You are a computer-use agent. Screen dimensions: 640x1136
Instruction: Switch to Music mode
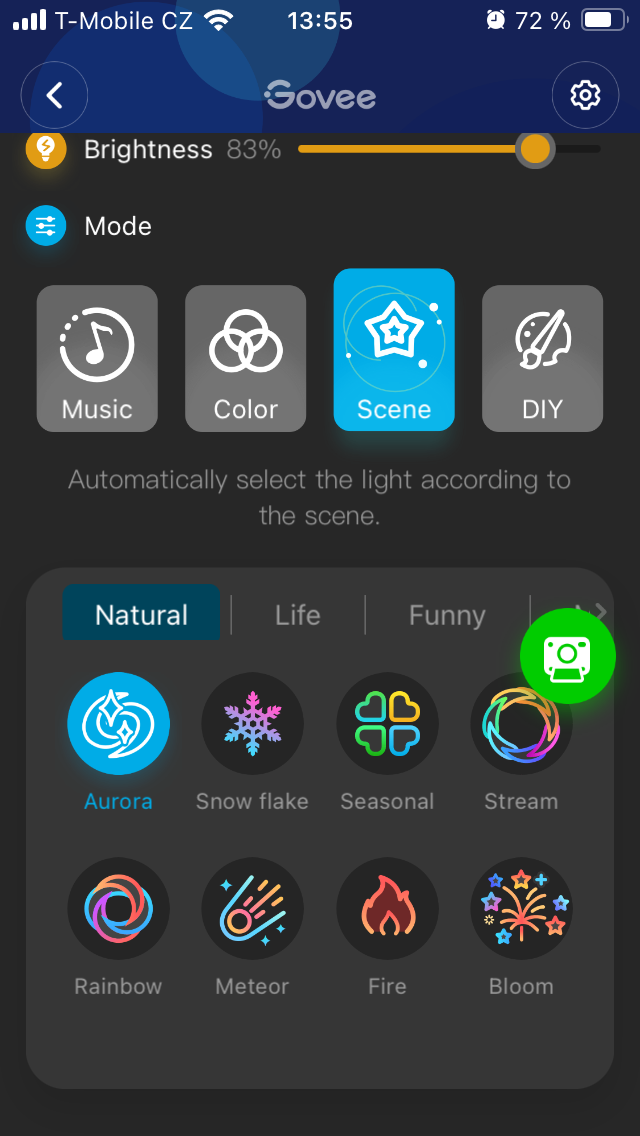coord(97,358)
